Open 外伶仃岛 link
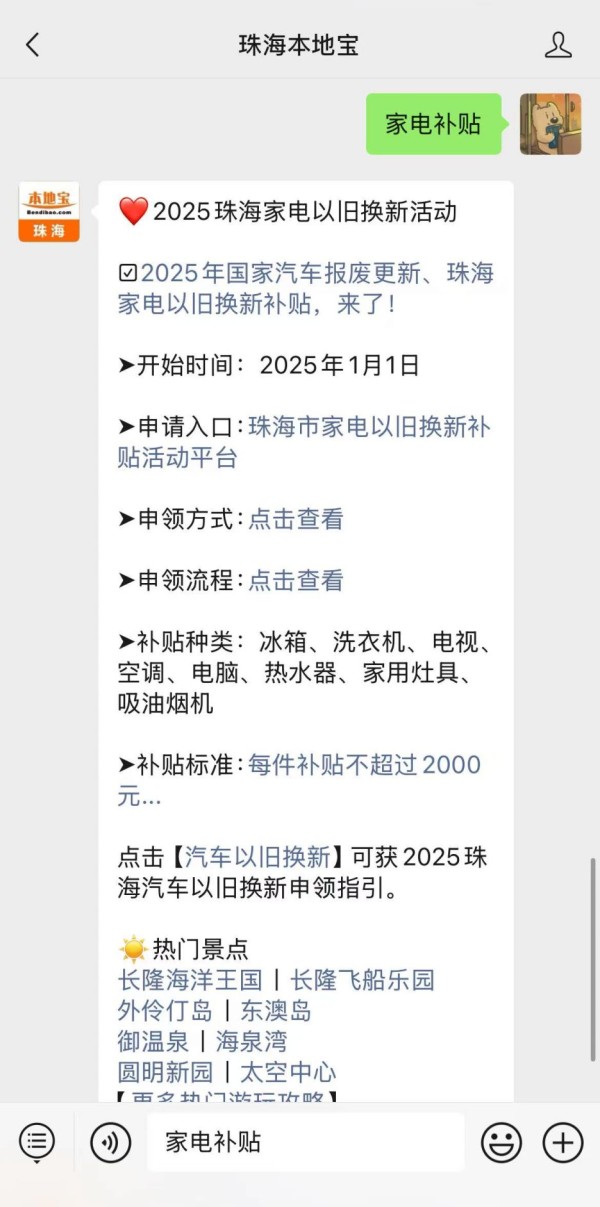The image size is (600, 1207). point(166,1011)
